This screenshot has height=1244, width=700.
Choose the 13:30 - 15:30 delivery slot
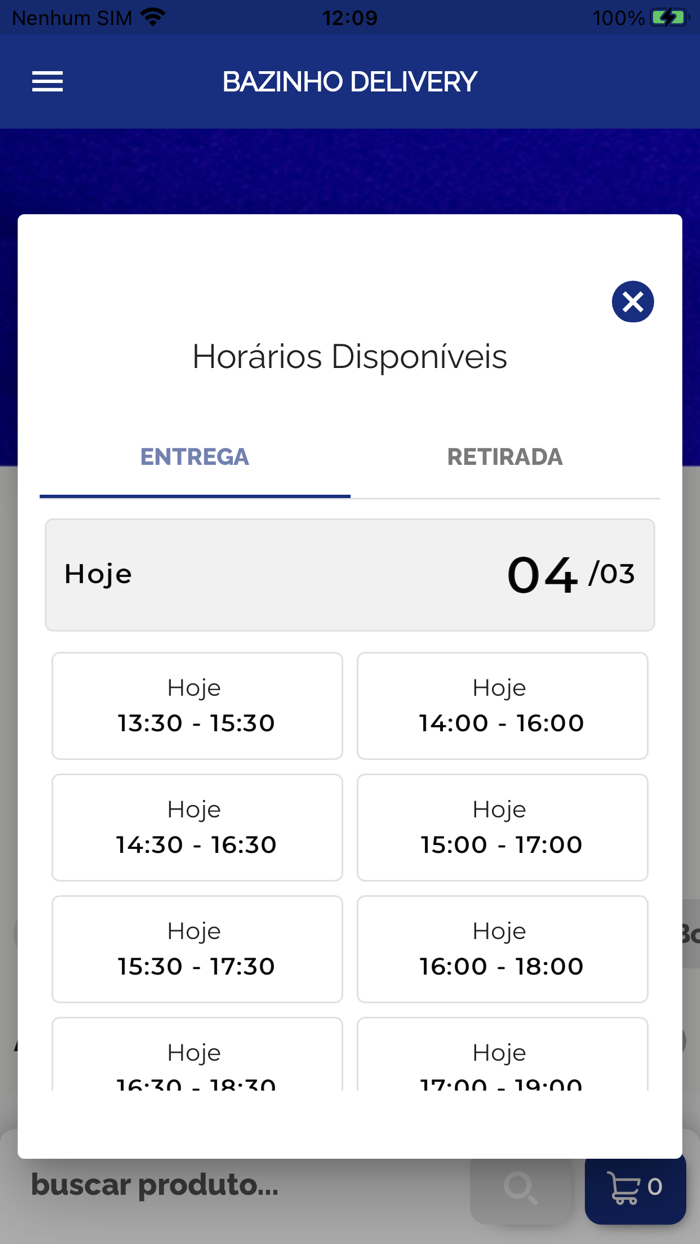[x=197, y=706]
